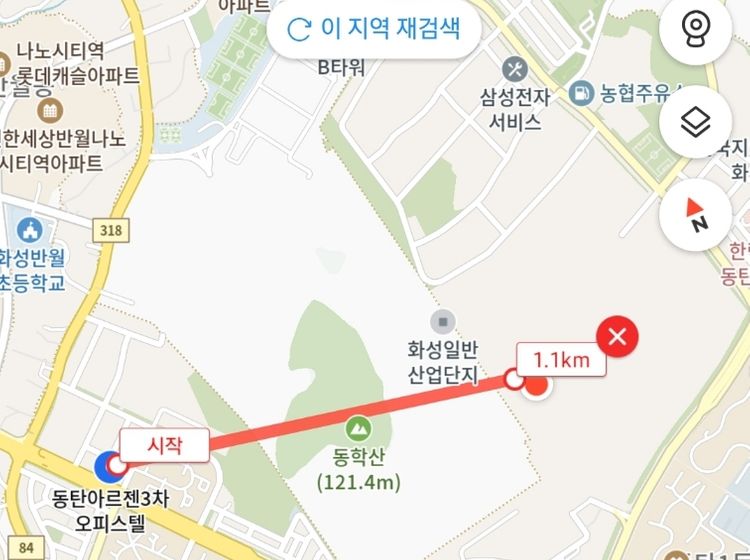Open the street view camera button
Viewport: 750px width, 560px height.
[695, 32]
